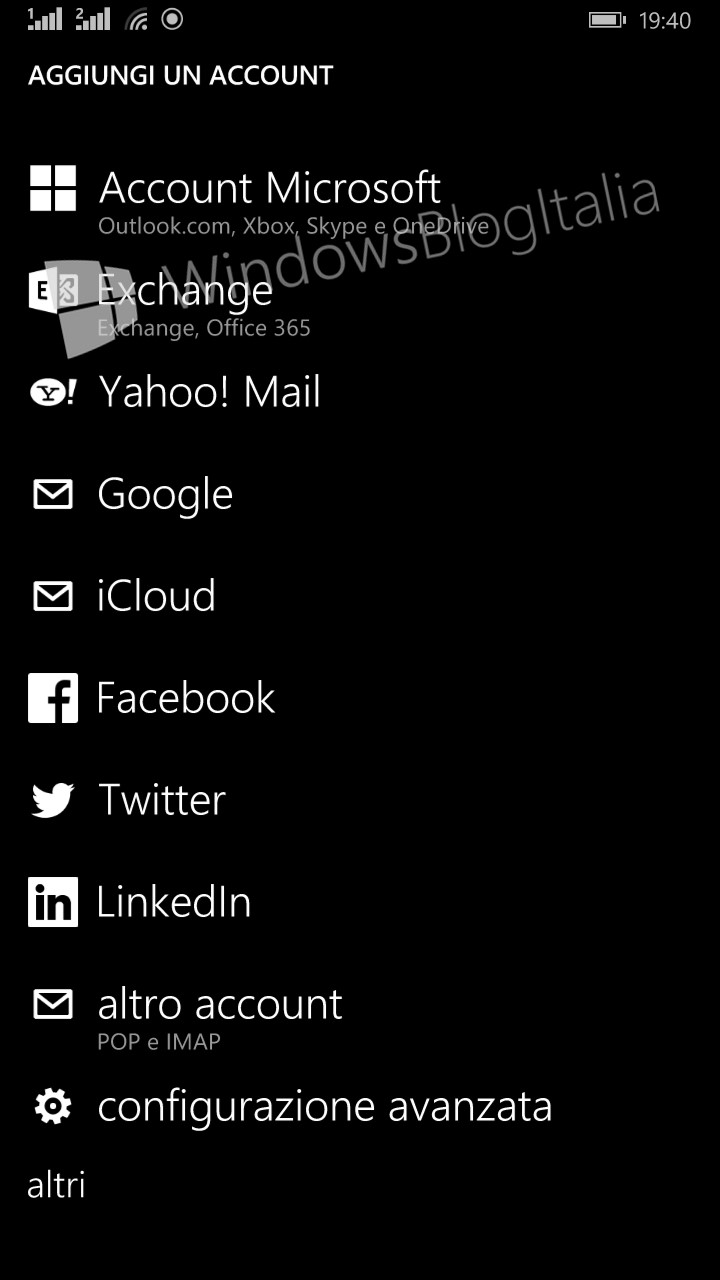This screenshot has width=720, height=1280.
Task: Select Account Microsoft option
Action: tap(360, 200)
